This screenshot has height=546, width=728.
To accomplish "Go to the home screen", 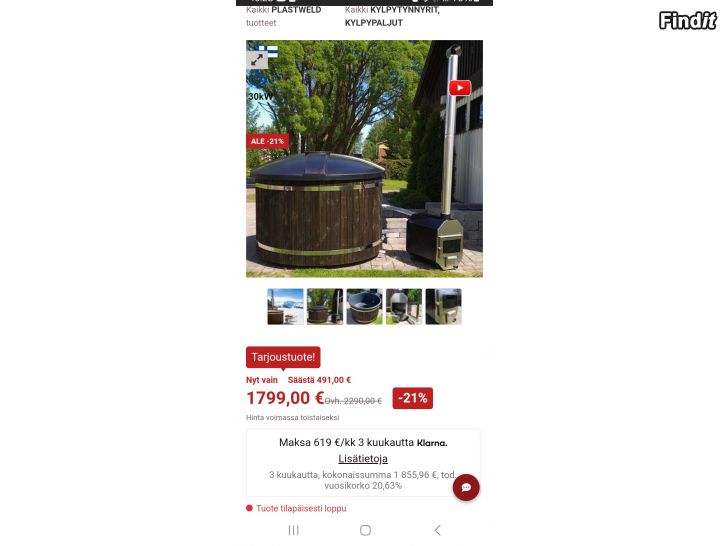I will (365, 530).
